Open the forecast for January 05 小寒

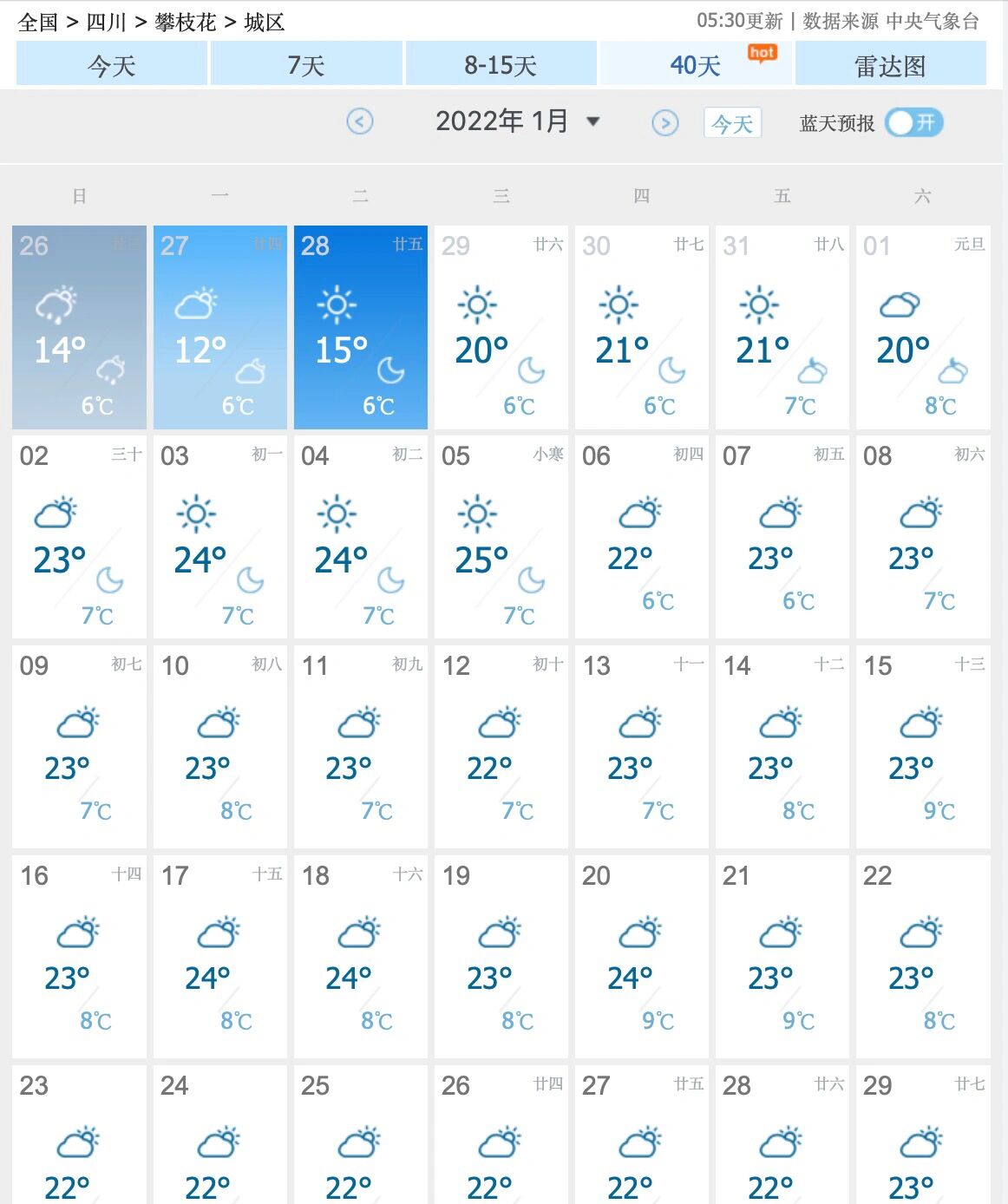pyautogui.click(x=501, y=537)
